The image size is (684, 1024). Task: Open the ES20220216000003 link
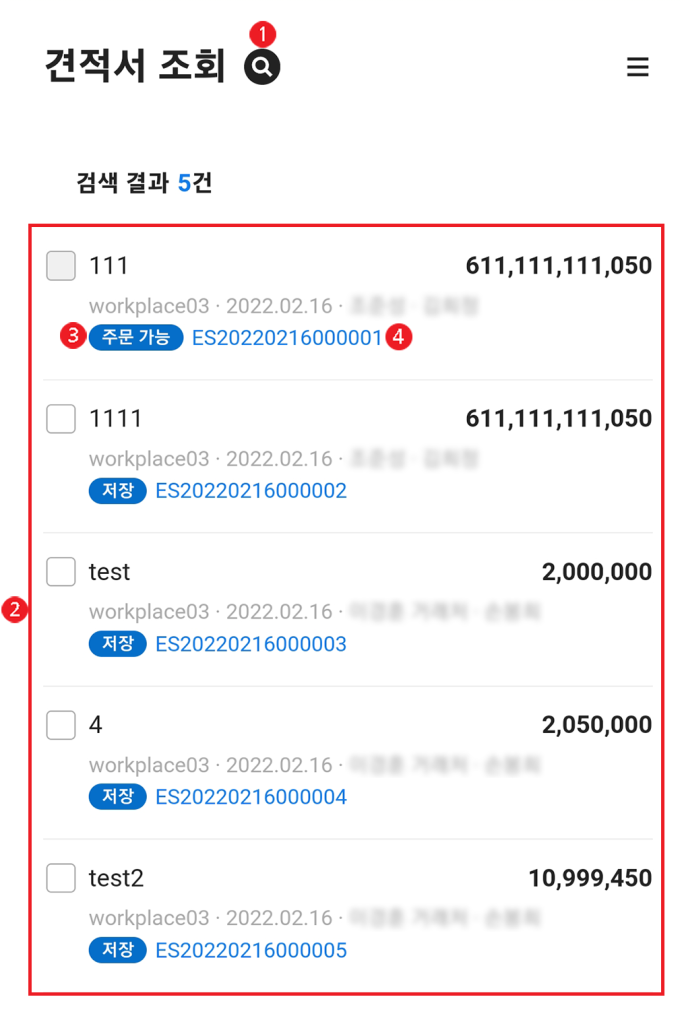point(251,644)
